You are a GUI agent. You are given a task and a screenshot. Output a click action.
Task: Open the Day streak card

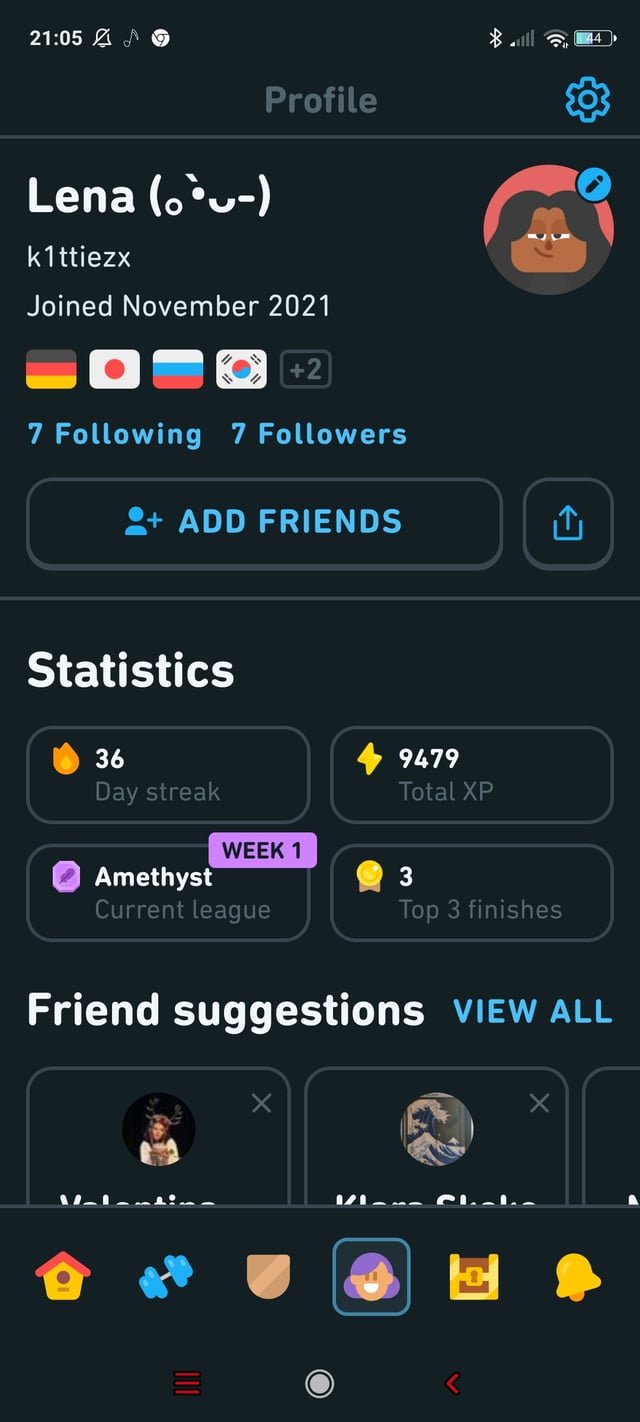coord(168,775)
